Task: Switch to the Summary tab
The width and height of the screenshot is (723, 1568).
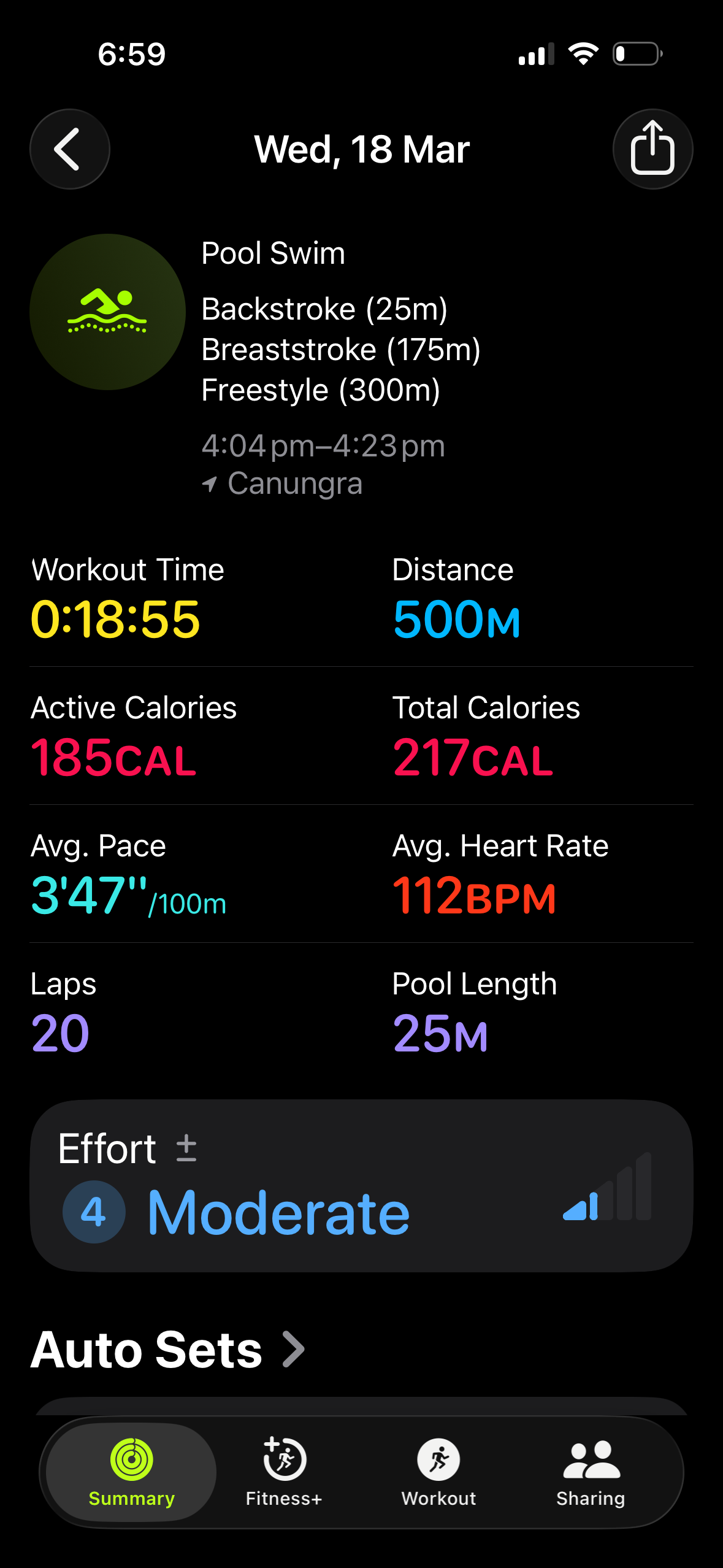Action: [x=131, y=1472]
